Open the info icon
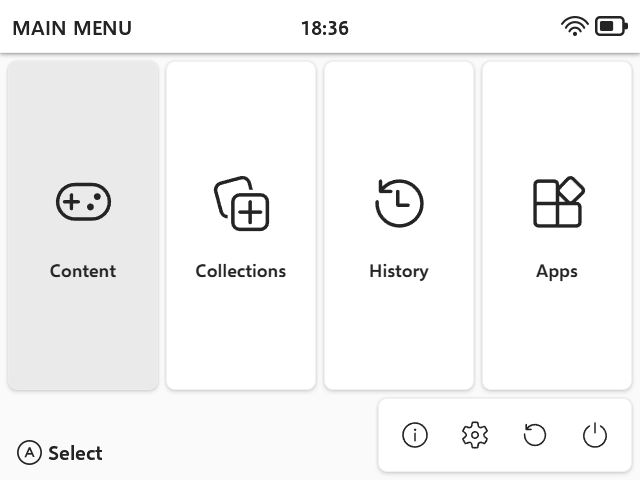This screenshot has width=640, height=480. pos(415,435)
